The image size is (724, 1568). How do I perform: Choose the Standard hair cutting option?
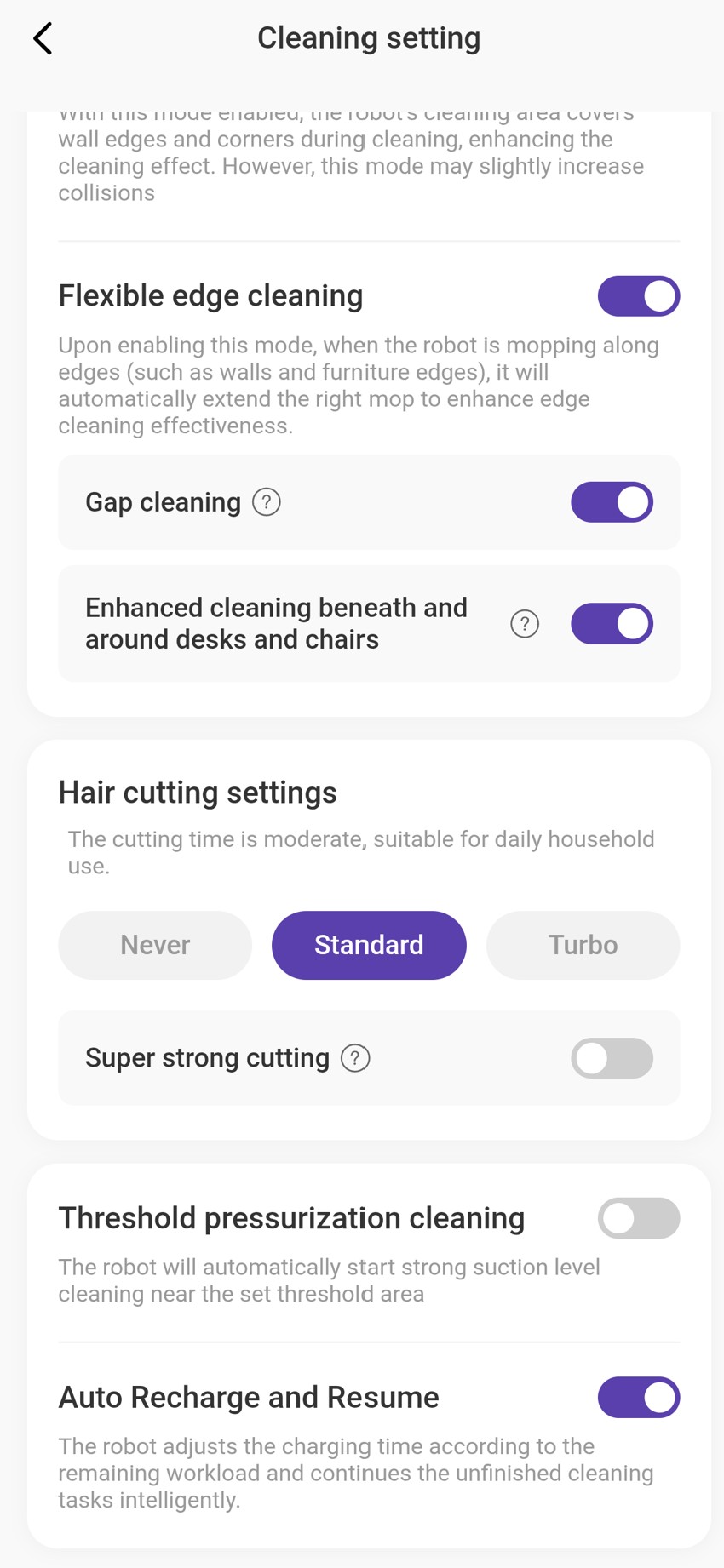pyautogui.click(x=369, y=945)
